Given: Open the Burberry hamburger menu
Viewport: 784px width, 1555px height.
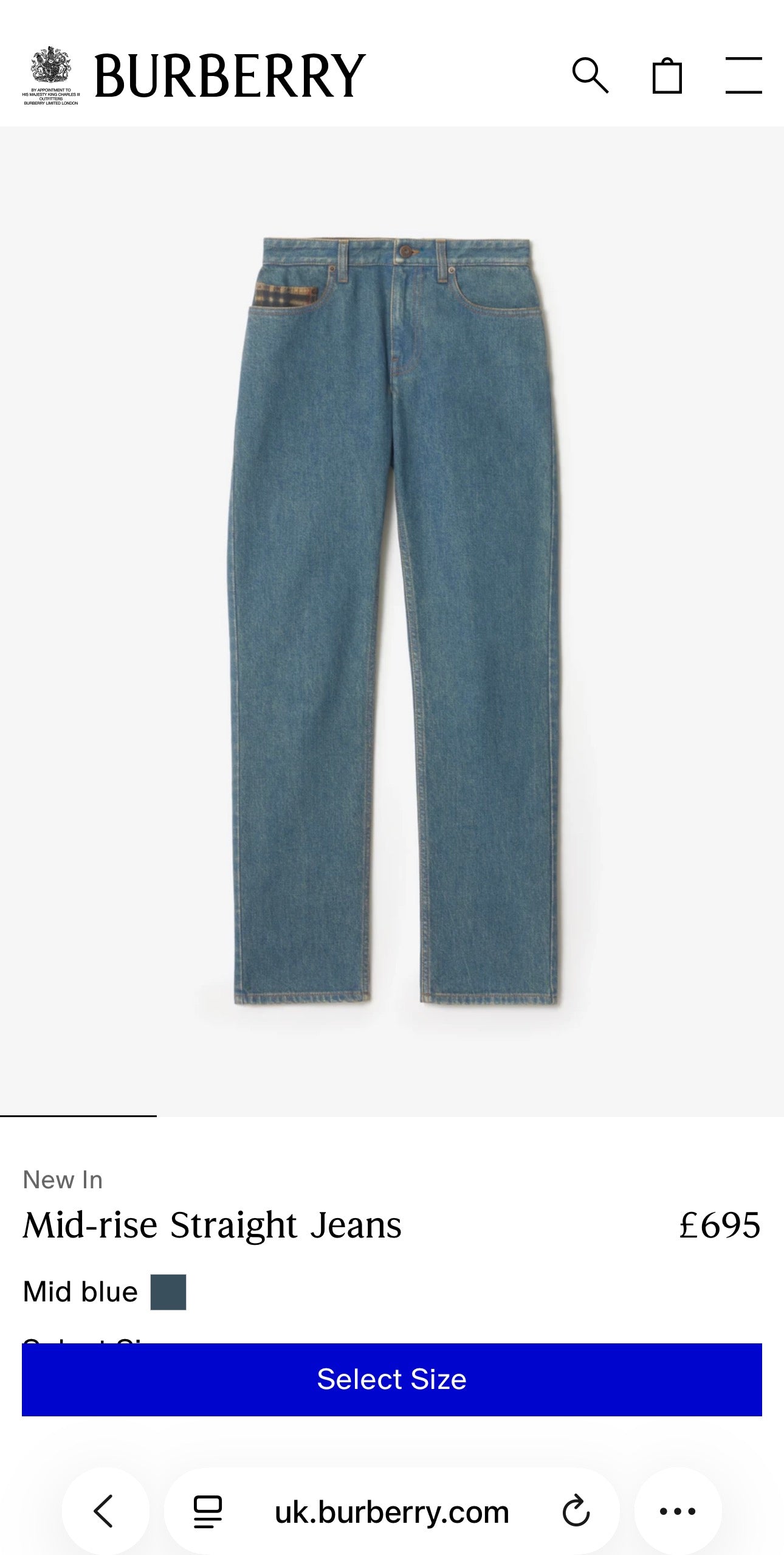Looking at the screenshot, I should tap(743, 75).
